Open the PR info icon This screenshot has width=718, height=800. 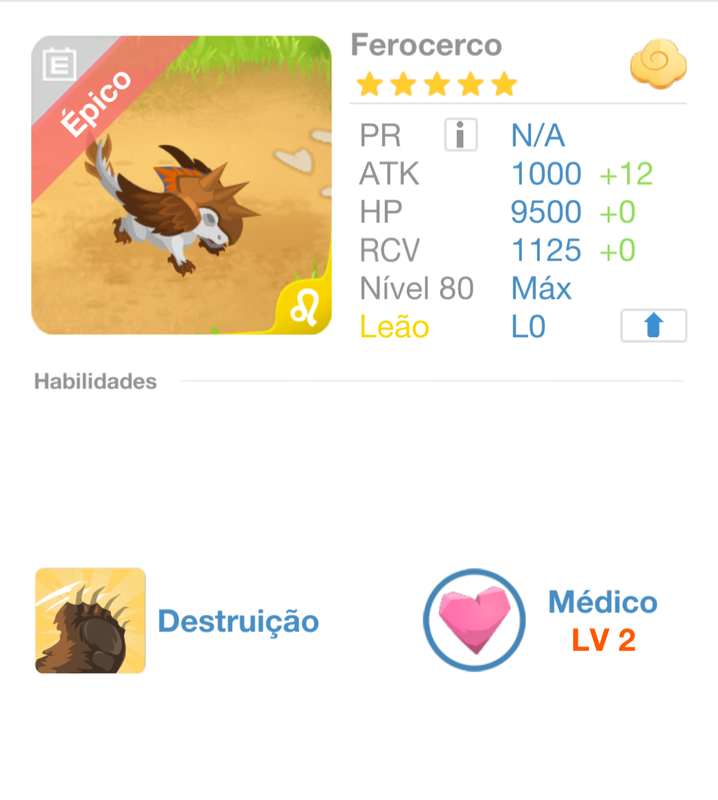[x=460, y=134]
